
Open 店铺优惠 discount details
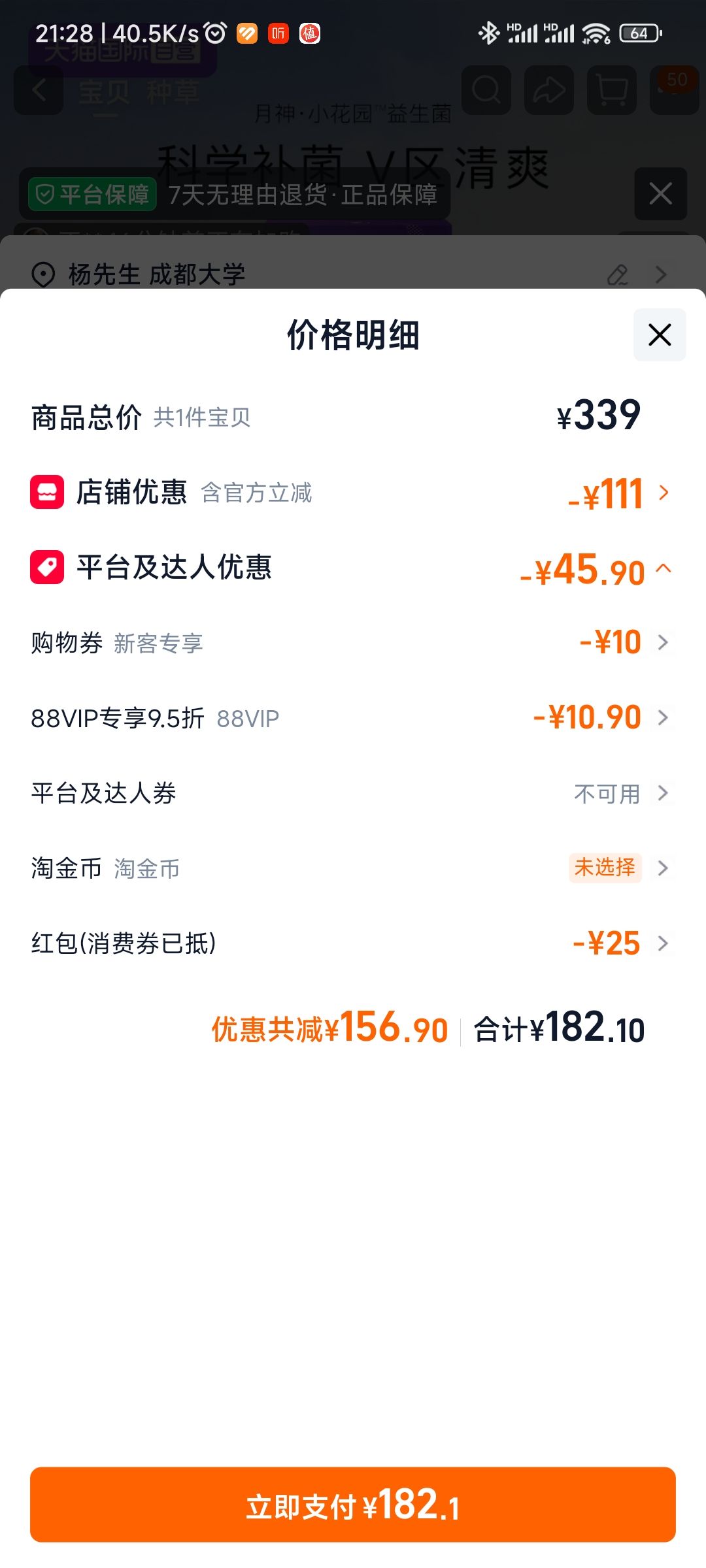click(353, 493)
